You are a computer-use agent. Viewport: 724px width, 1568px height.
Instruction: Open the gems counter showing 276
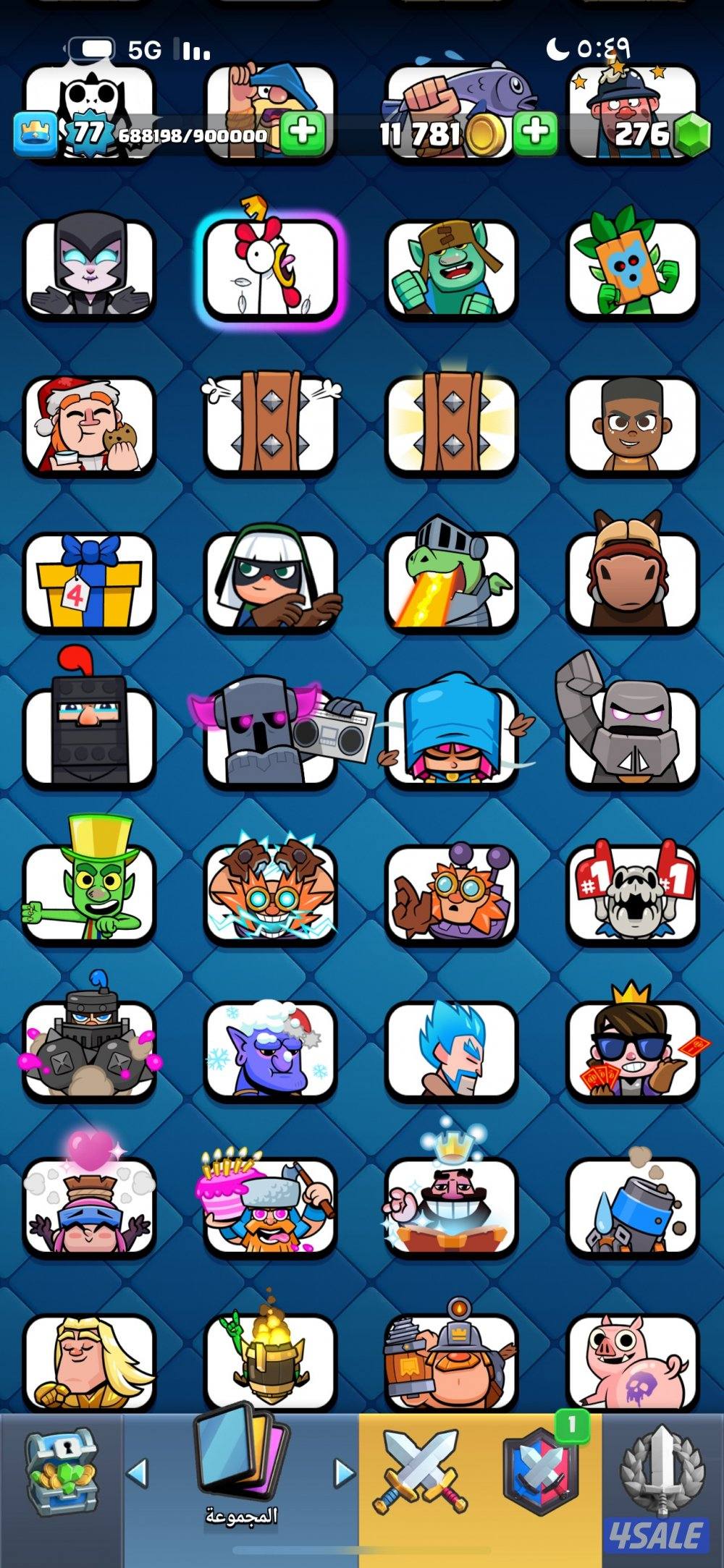click(x=641, y=134)
